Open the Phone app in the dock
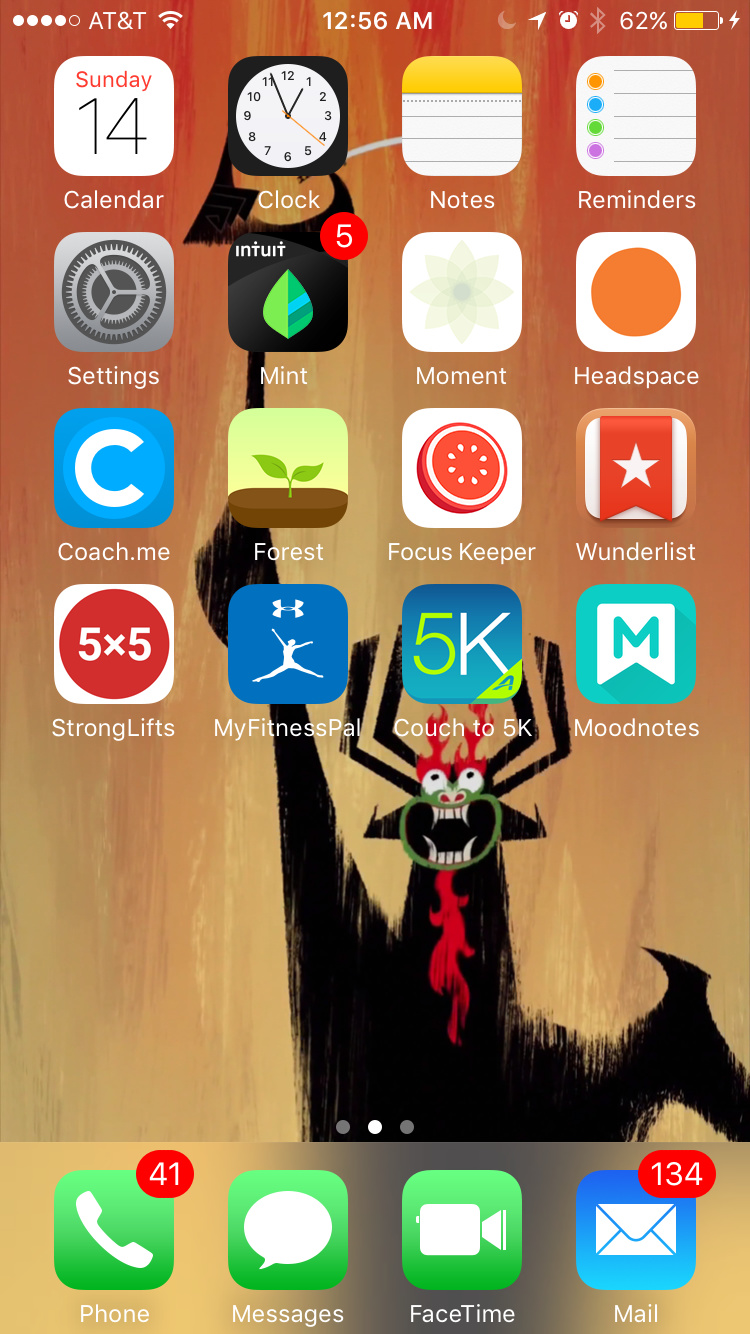This screenshot has height=1334, width=750. (114, 1230)
